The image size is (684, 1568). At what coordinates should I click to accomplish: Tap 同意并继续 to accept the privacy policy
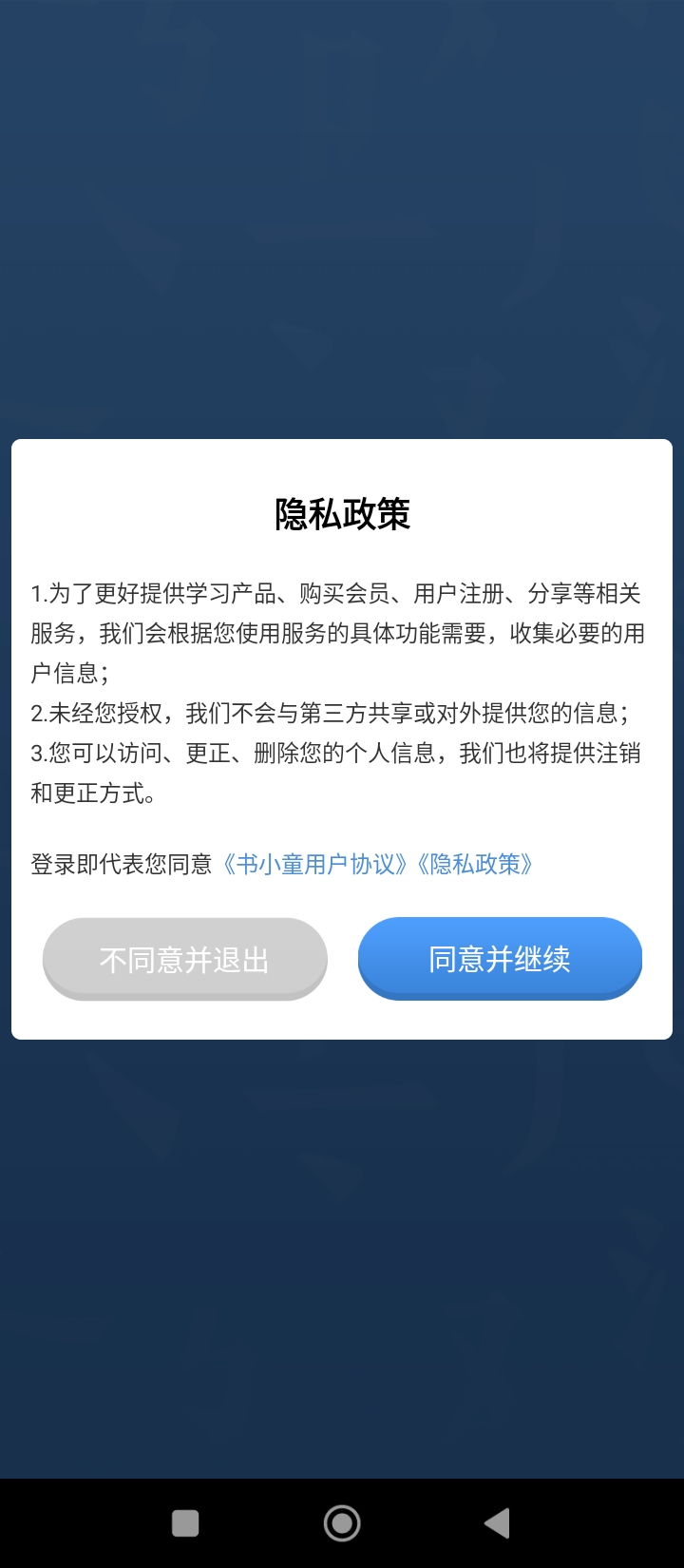coord(500,958)
